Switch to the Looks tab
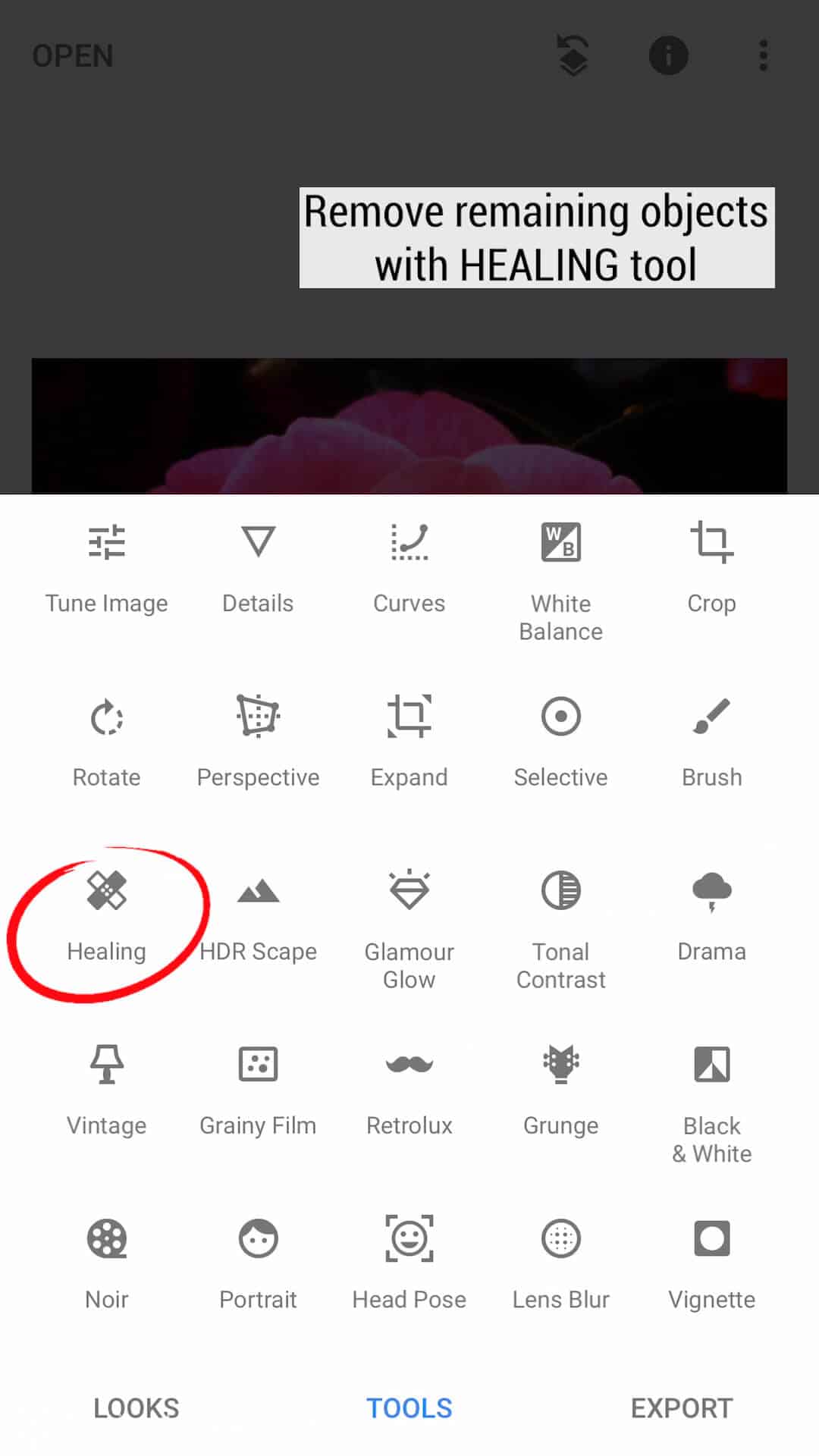Image resolution: width=819 pixels, height=1456 pixels. [136, 1407]
